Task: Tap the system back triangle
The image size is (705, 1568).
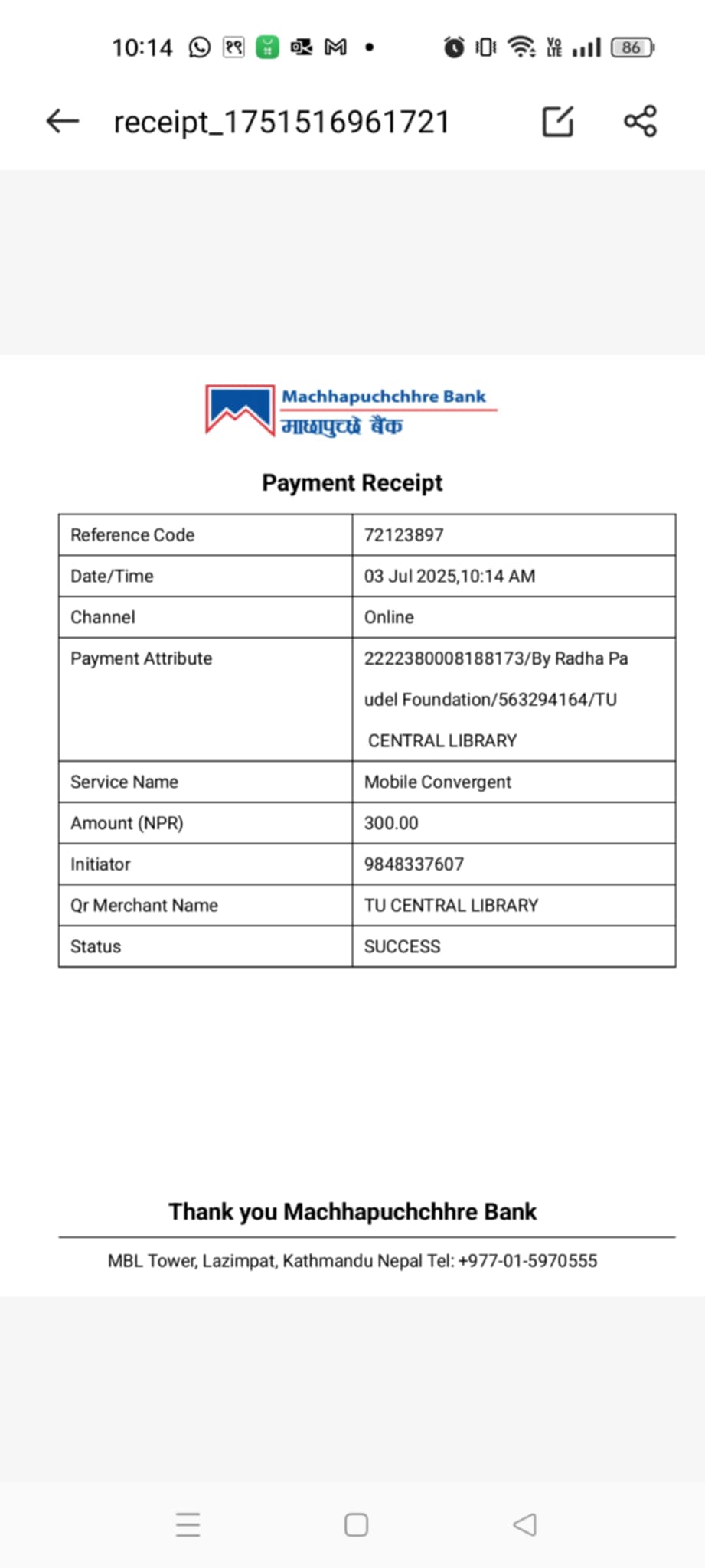Action: (525, 1524)
